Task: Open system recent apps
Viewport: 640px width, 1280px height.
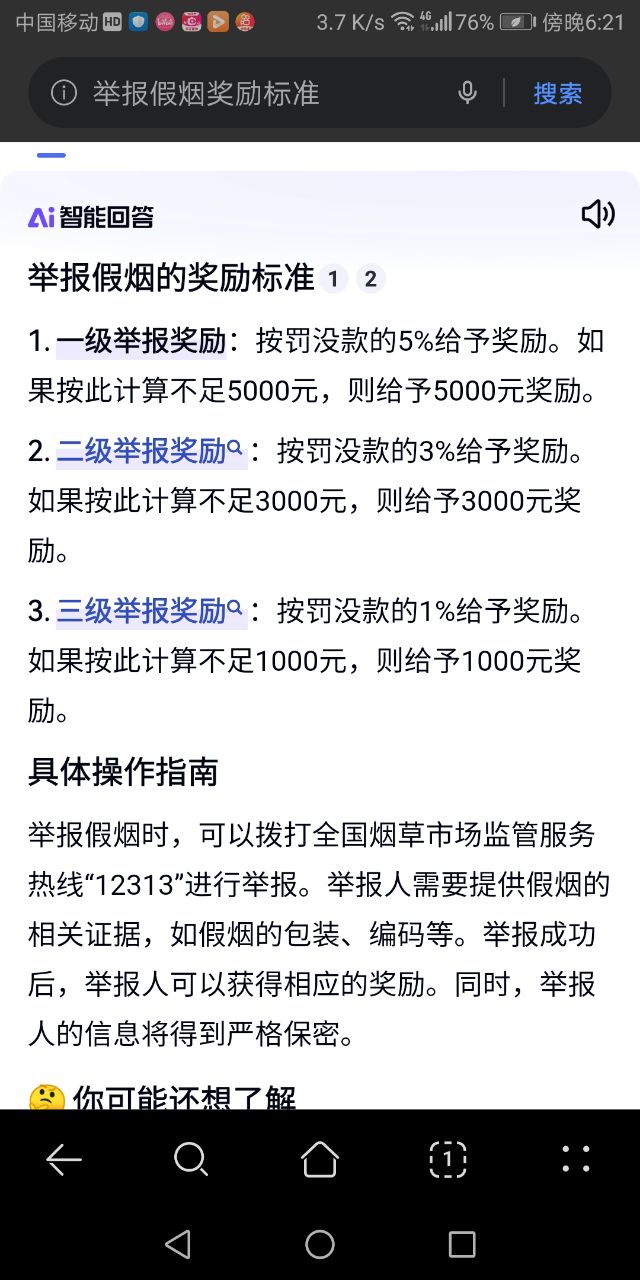Action: coord(462,1244)
